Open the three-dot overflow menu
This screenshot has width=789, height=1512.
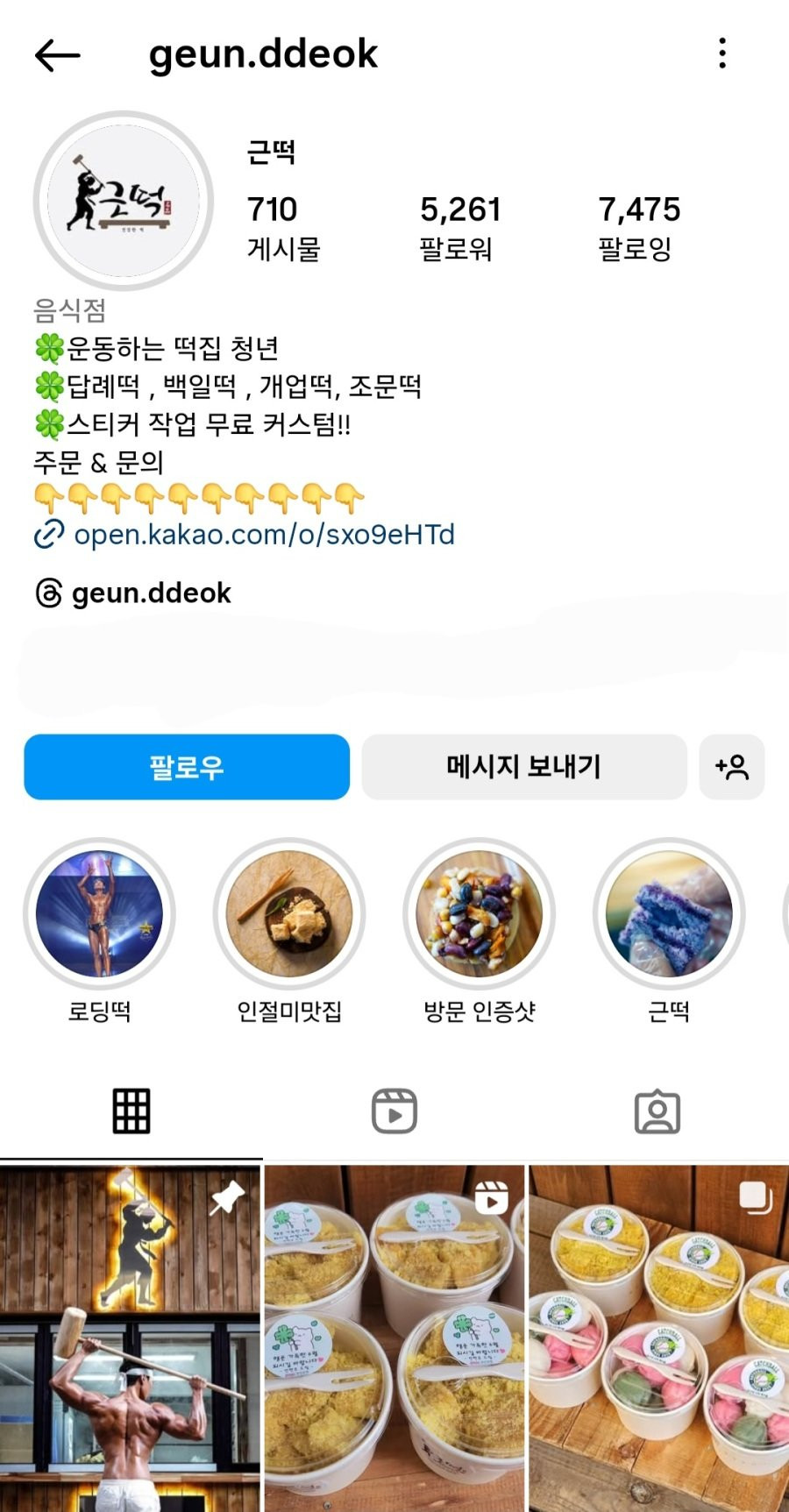722,53
